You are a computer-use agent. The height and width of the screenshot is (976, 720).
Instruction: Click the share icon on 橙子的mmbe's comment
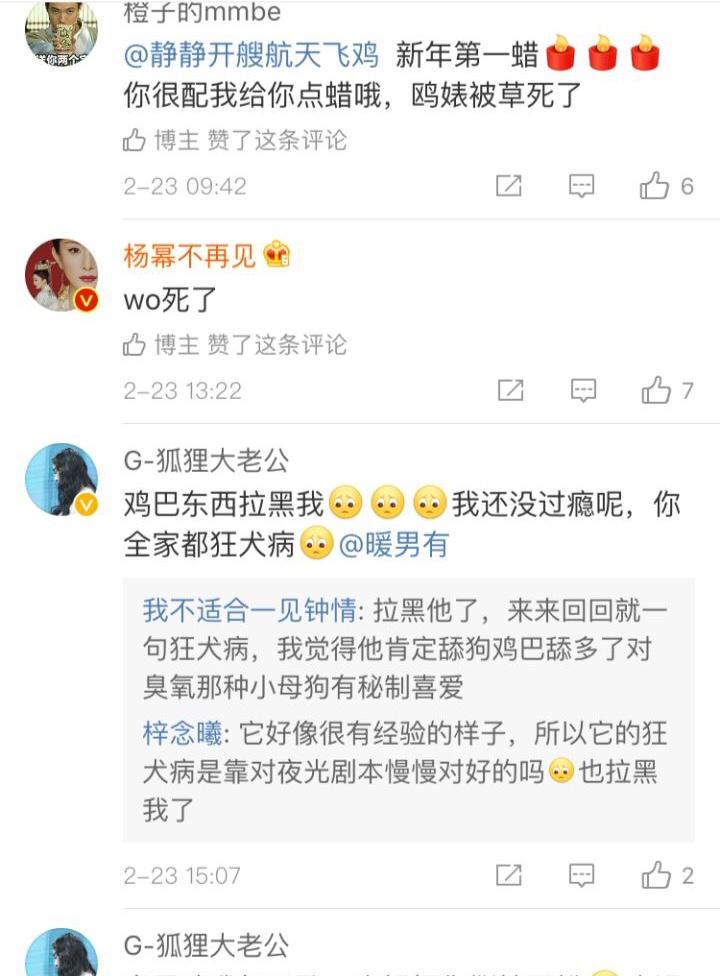[511, 186]
